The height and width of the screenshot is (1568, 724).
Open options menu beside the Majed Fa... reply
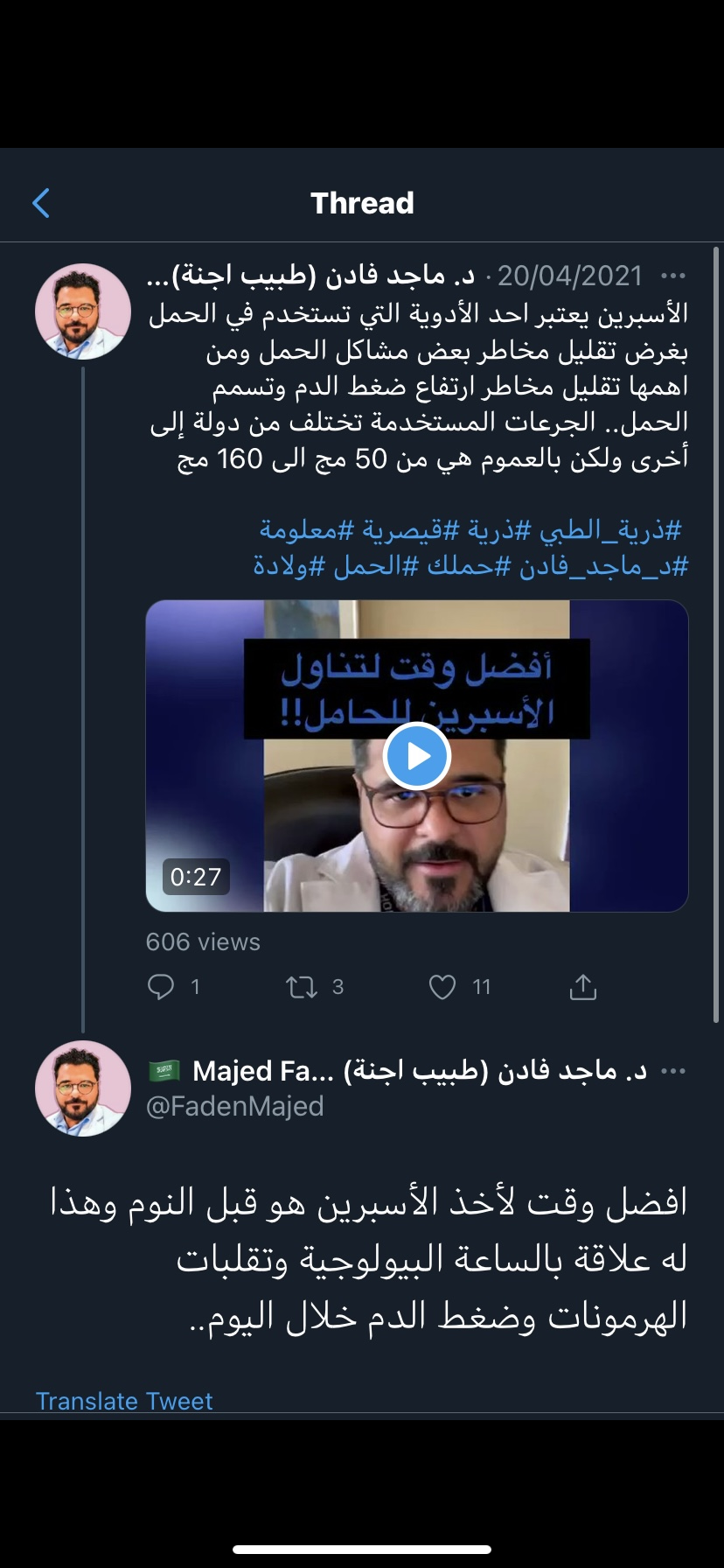(673, 1072)
